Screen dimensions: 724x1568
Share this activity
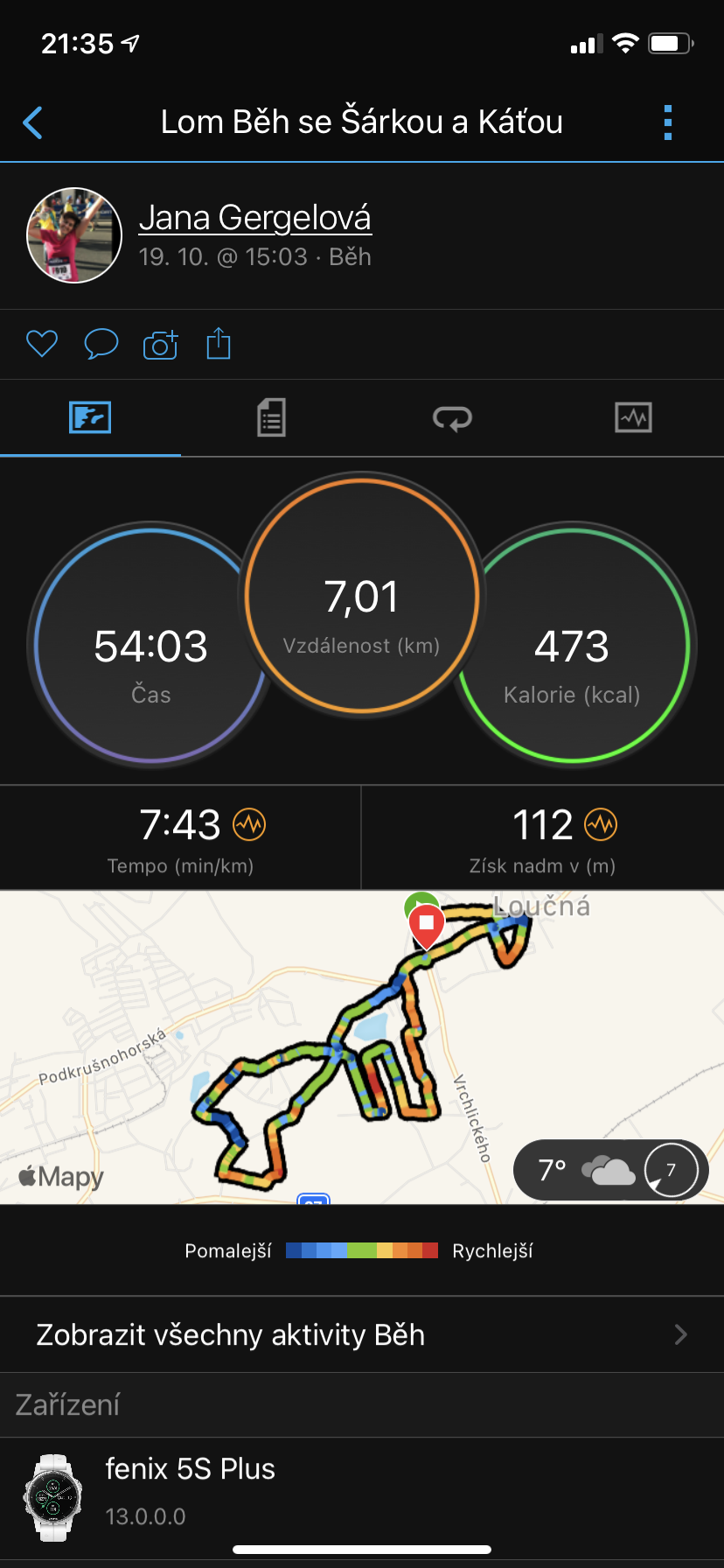[x=219, y=343]
